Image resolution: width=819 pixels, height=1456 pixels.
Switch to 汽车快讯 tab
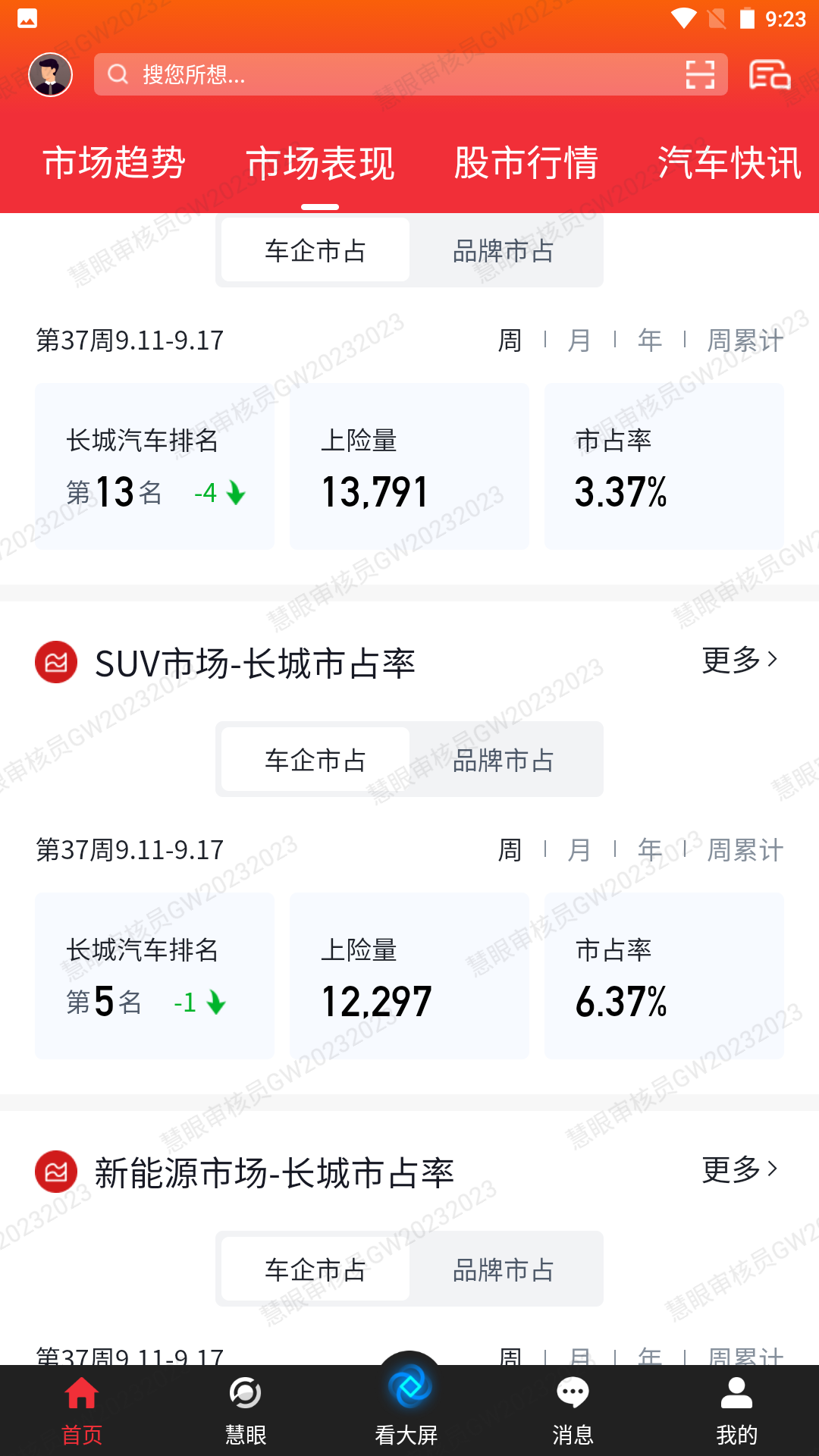pos(729,163)
